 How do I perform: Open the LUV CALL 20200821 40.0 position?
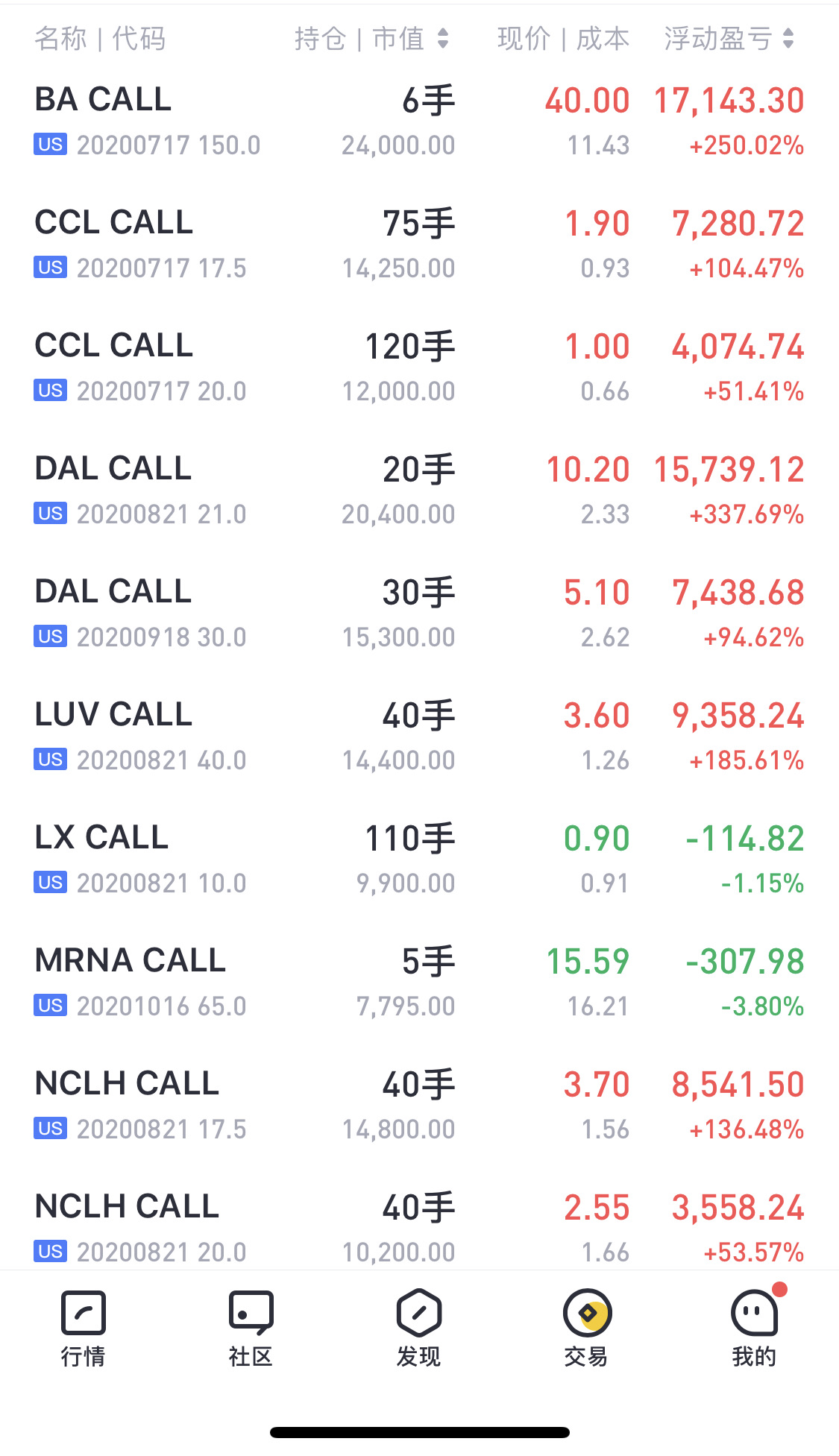419,736
